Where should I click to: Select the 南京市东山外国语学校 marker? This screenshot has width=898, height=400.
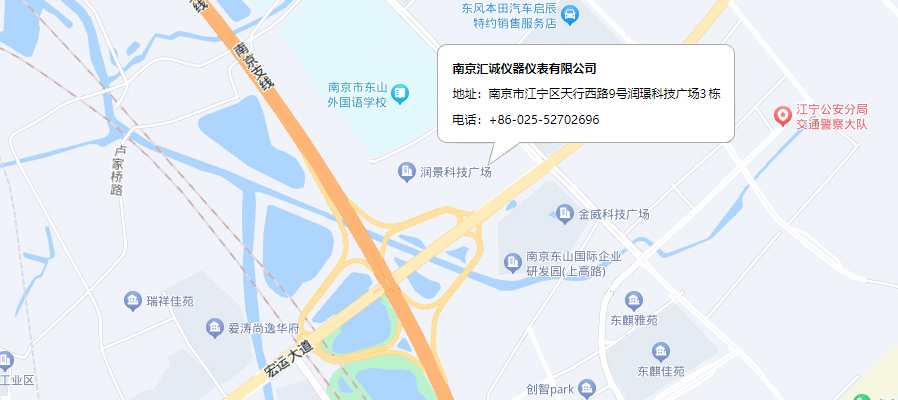click(x=400, y=93)
